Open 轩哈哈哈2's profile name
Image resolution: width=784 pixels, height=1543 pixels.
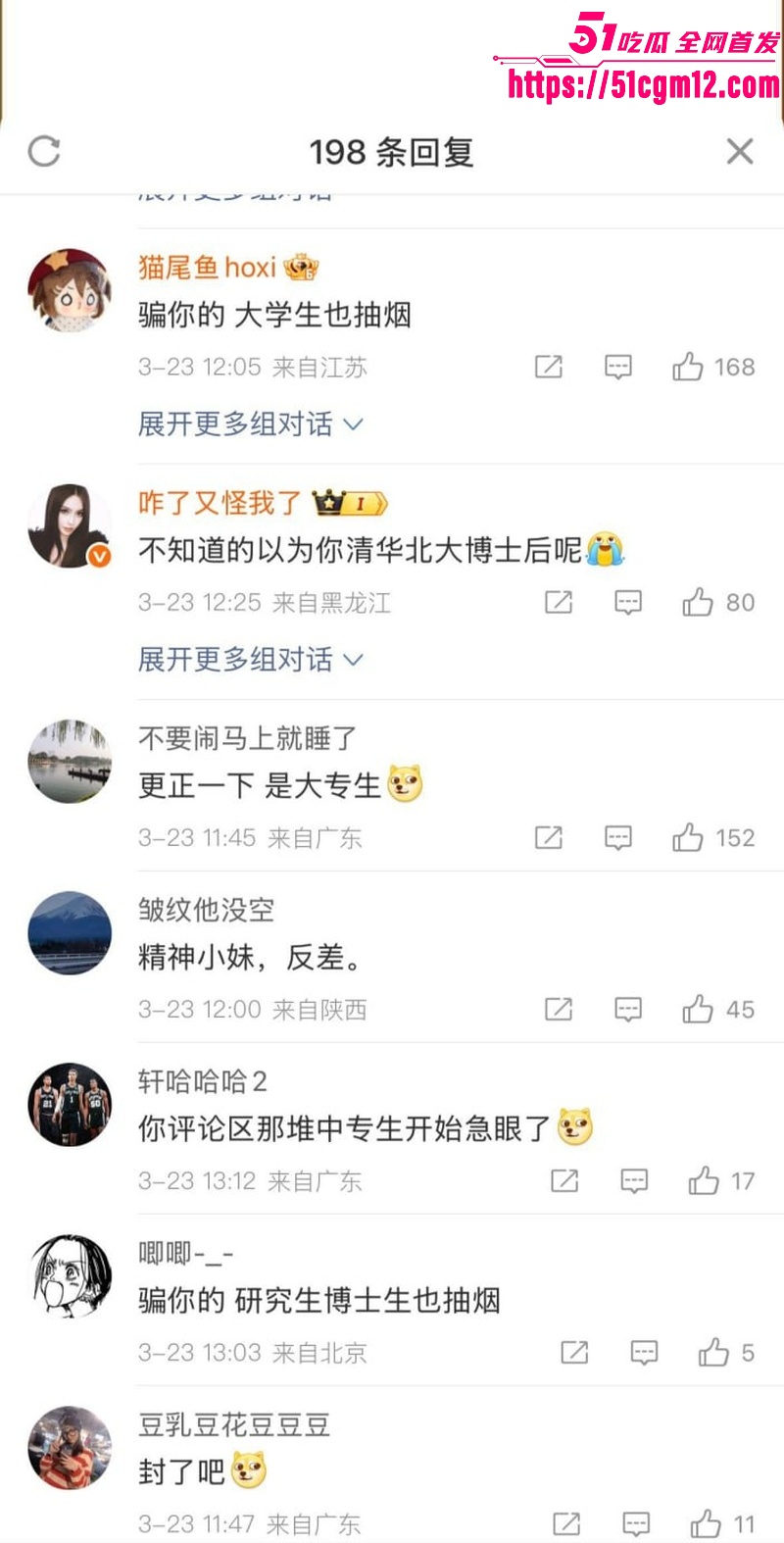pos(203,1081)
